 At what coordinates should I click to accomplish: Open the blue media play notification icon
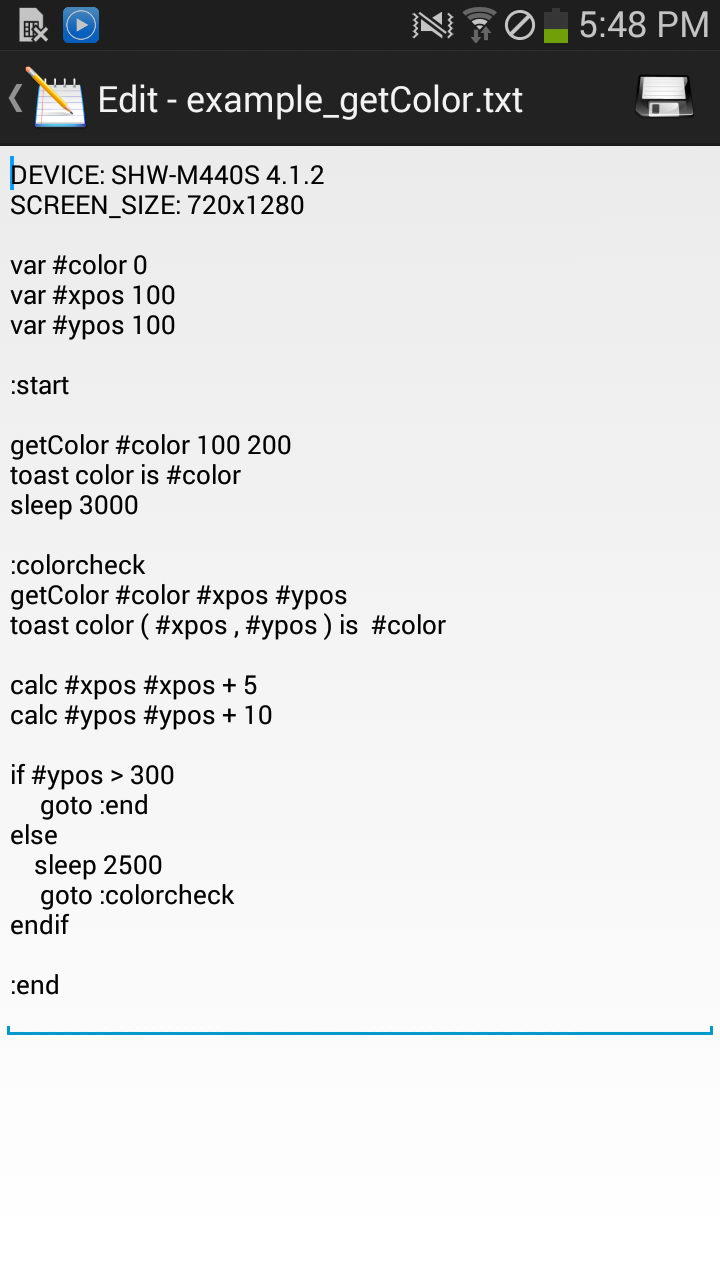click(x=80, y=24)
